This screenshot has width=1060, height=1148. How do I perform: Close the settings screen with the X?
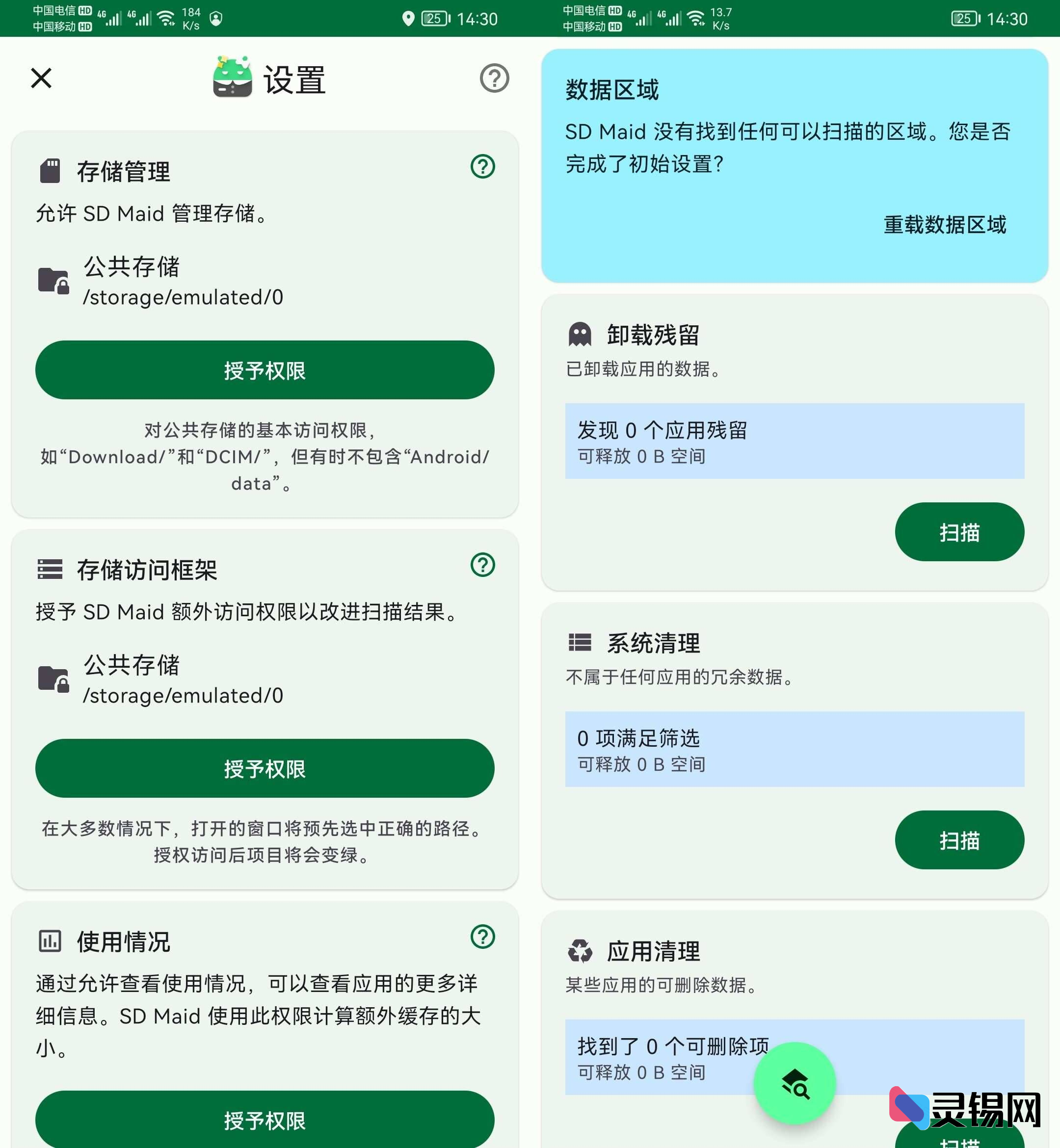(x=40, y=78)
